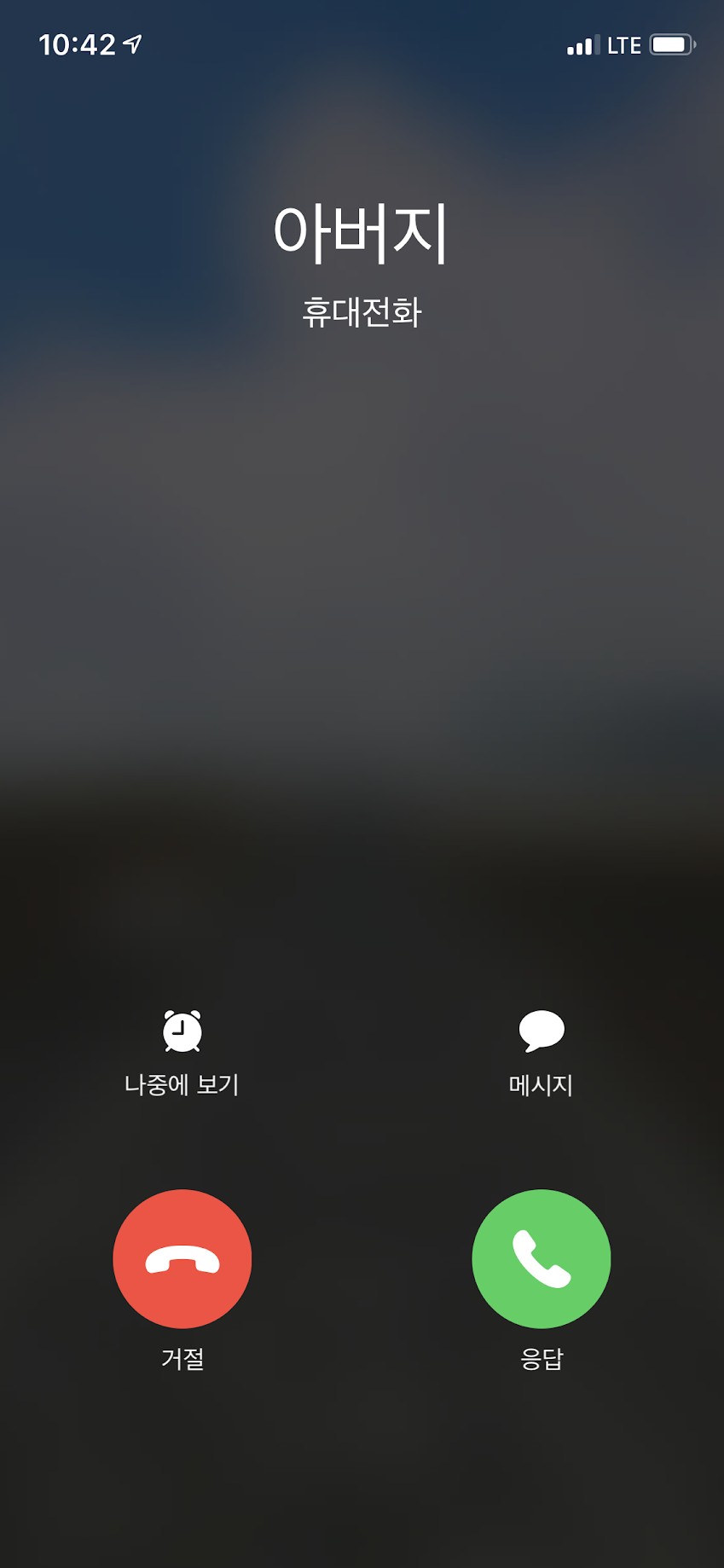Image resolution: width=724 pixels, height=1568 pixels.
Task: Tap the green phone handset symbol
Action: [x=541, y=1258]
